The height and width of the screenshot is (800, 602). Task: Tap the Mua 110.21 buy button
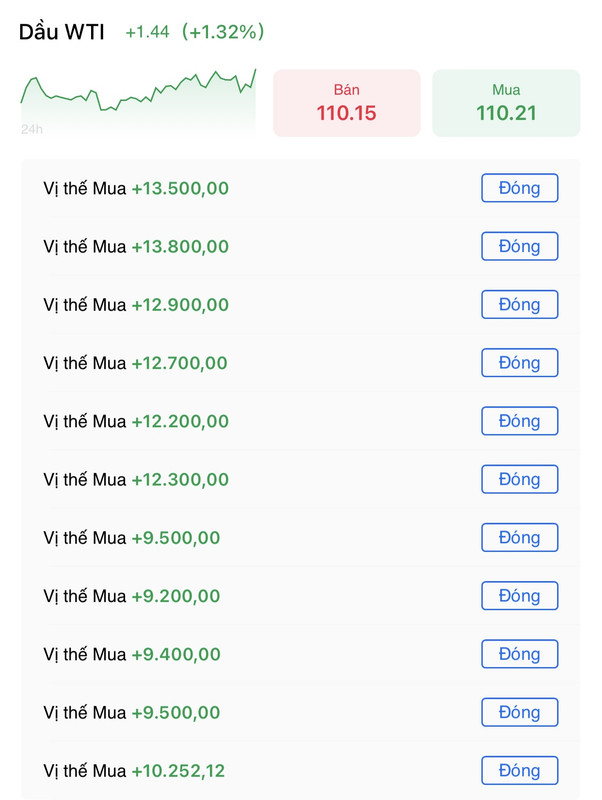pos(506,102)
